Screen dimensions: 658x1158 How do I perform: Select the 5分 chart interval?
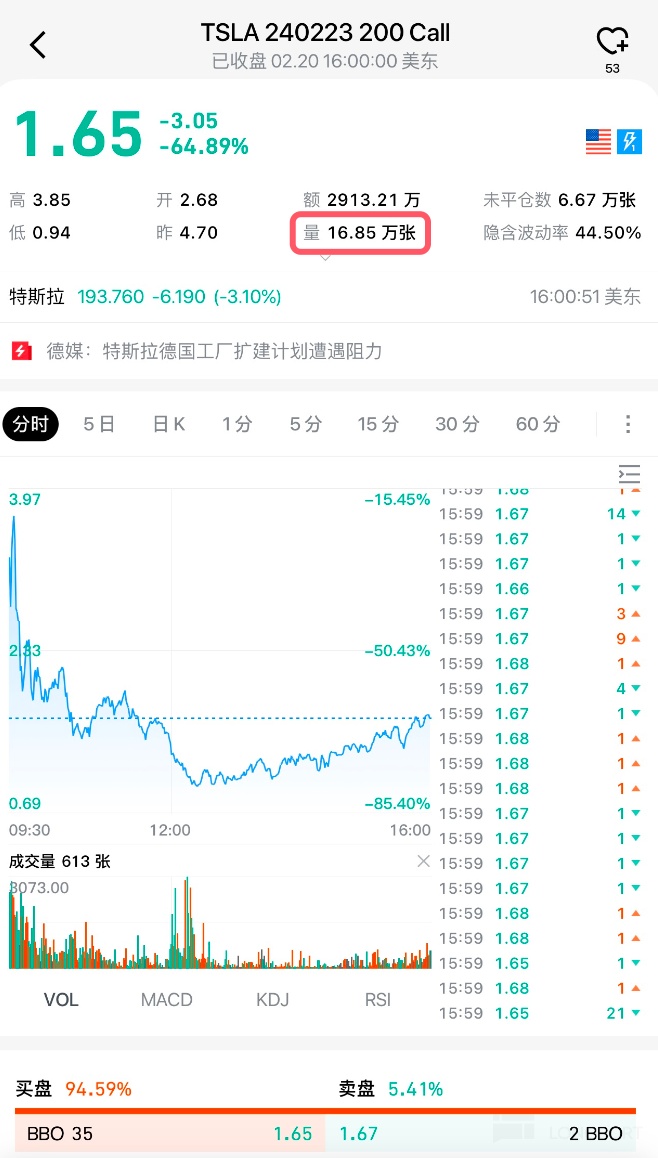305,425
